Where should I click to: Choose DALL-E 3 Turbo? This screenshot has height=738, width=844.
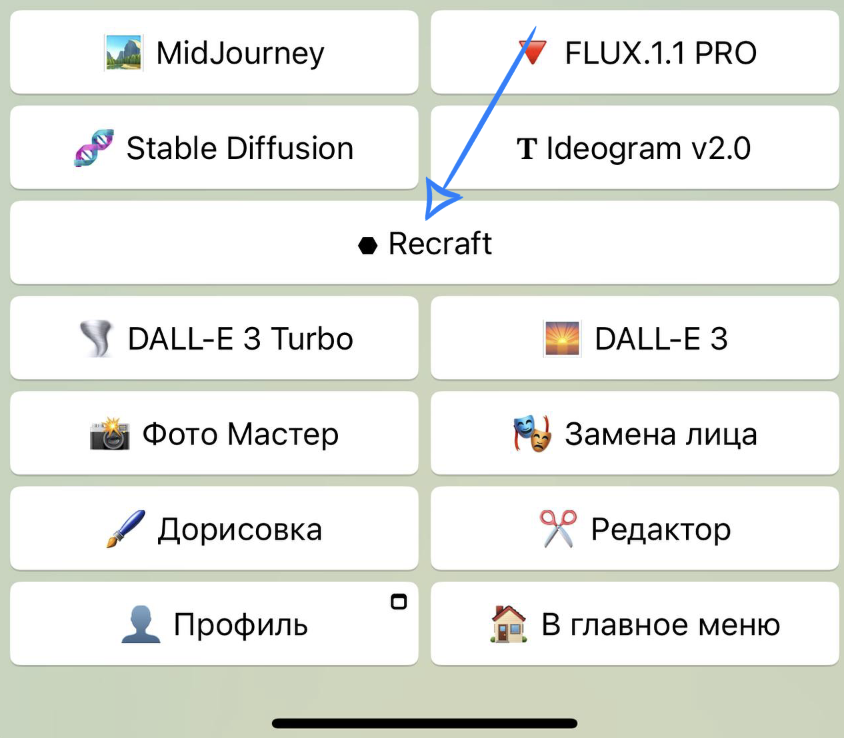click(214, 338)
